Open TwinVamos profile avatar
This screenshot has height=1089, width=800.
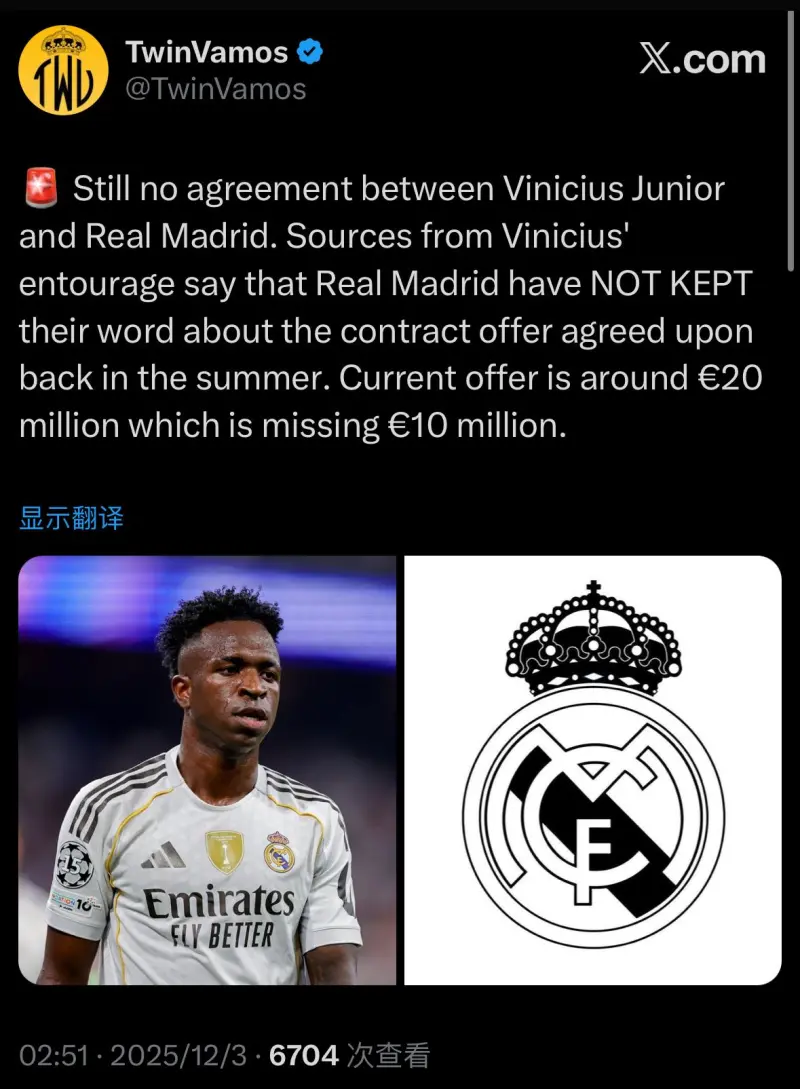coord(63,70)
